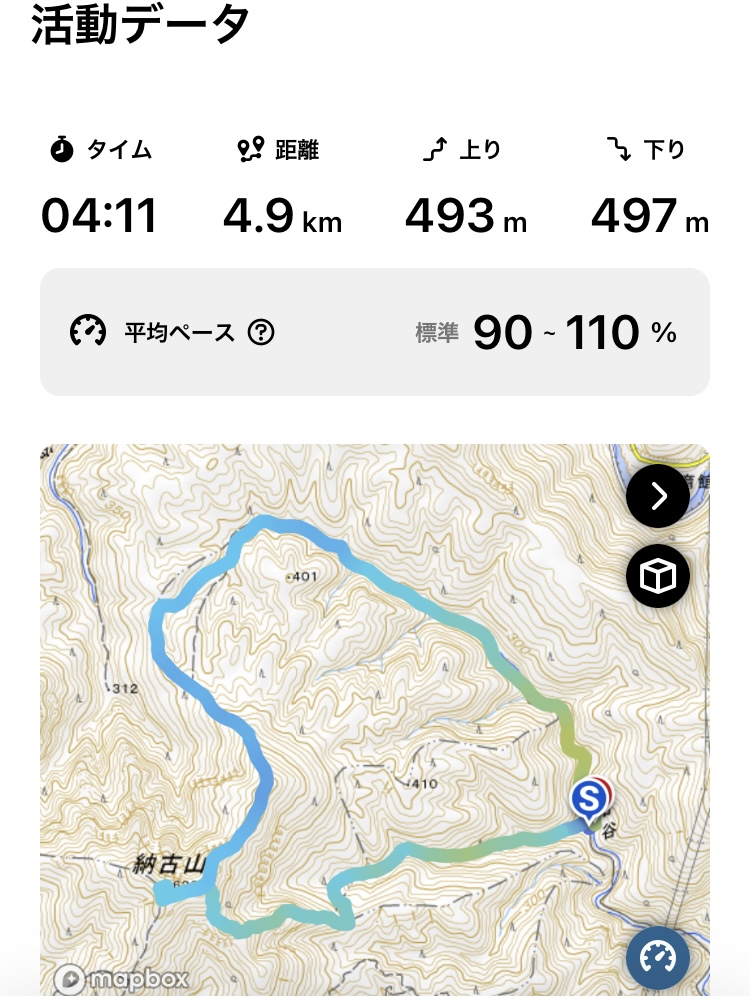
Task: Tap the pace gauge button on the map
Action: (658, 958)
